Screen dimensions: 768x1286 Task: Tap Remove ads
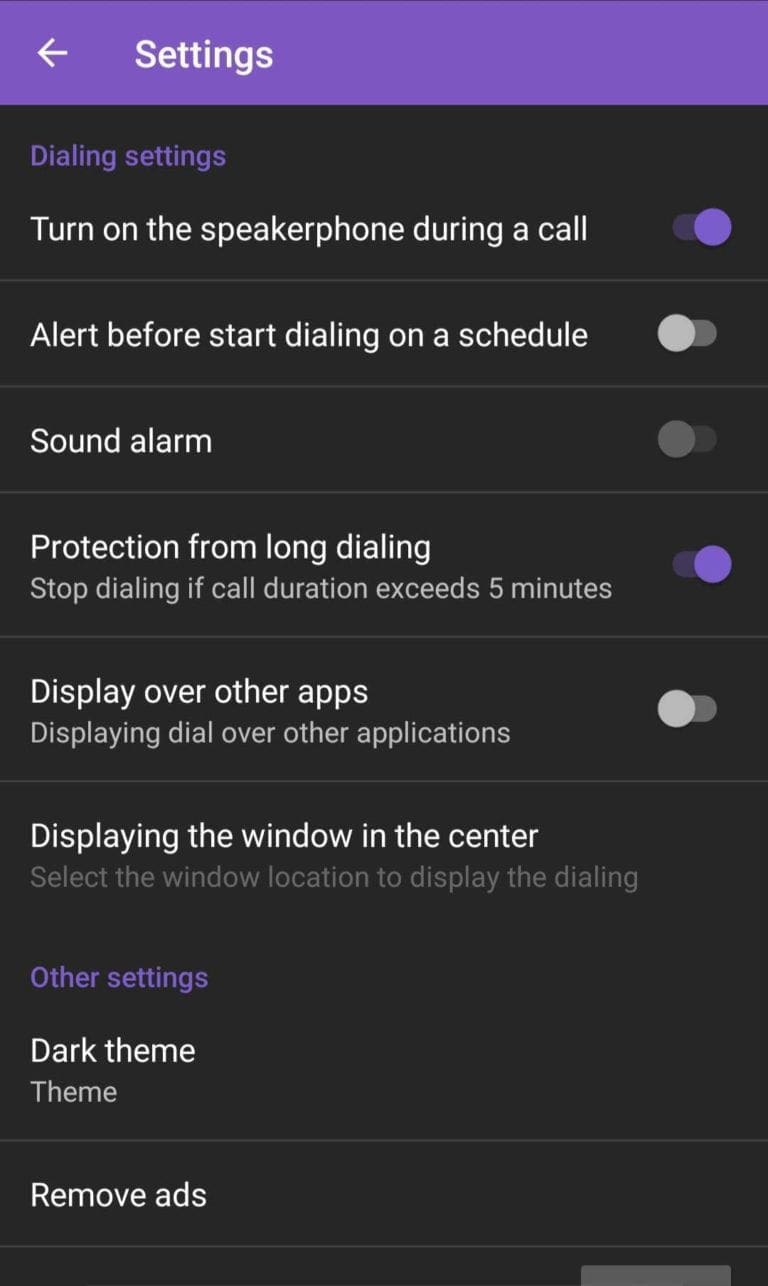(x=118, y=1194)
